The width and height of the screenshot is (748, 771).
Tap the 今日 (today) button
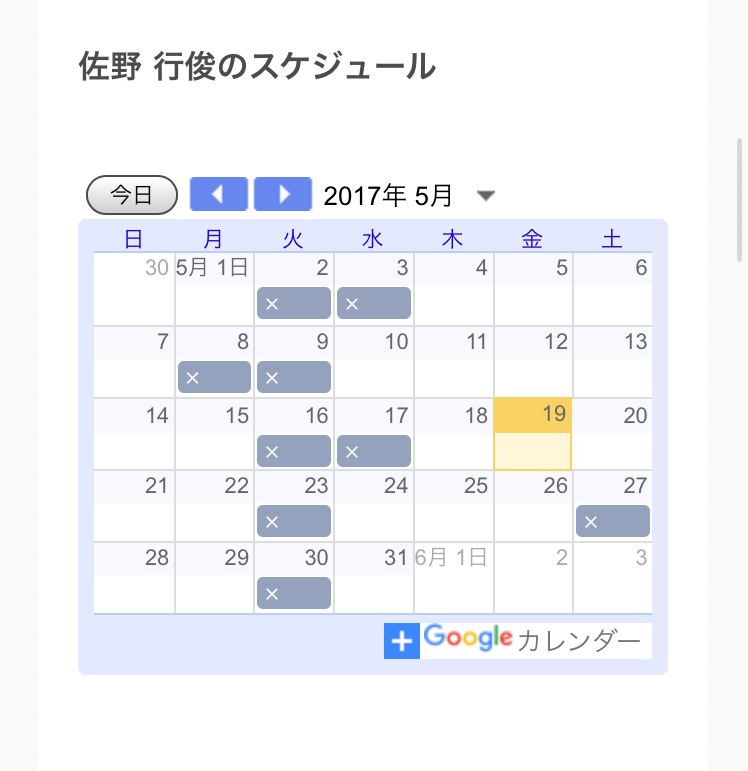pyautogui.click(x=132, y=195)
